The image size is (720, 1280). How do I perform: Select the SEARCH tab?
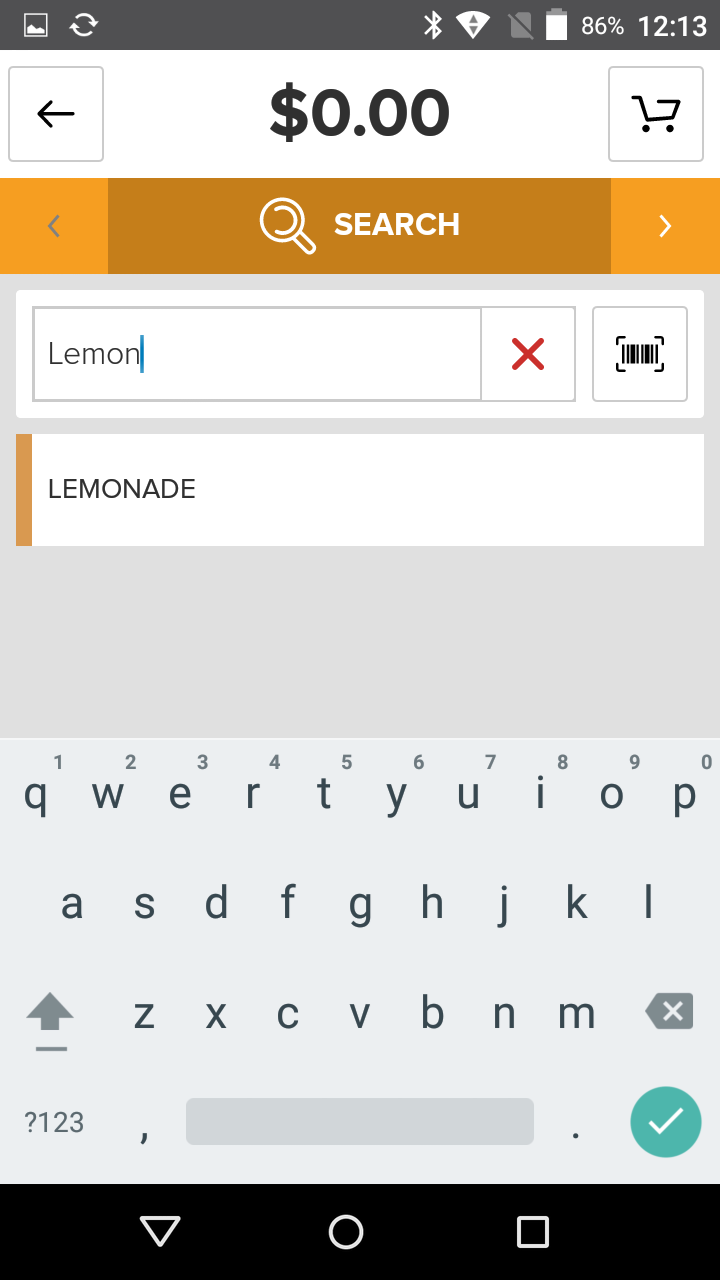(360, 226)
